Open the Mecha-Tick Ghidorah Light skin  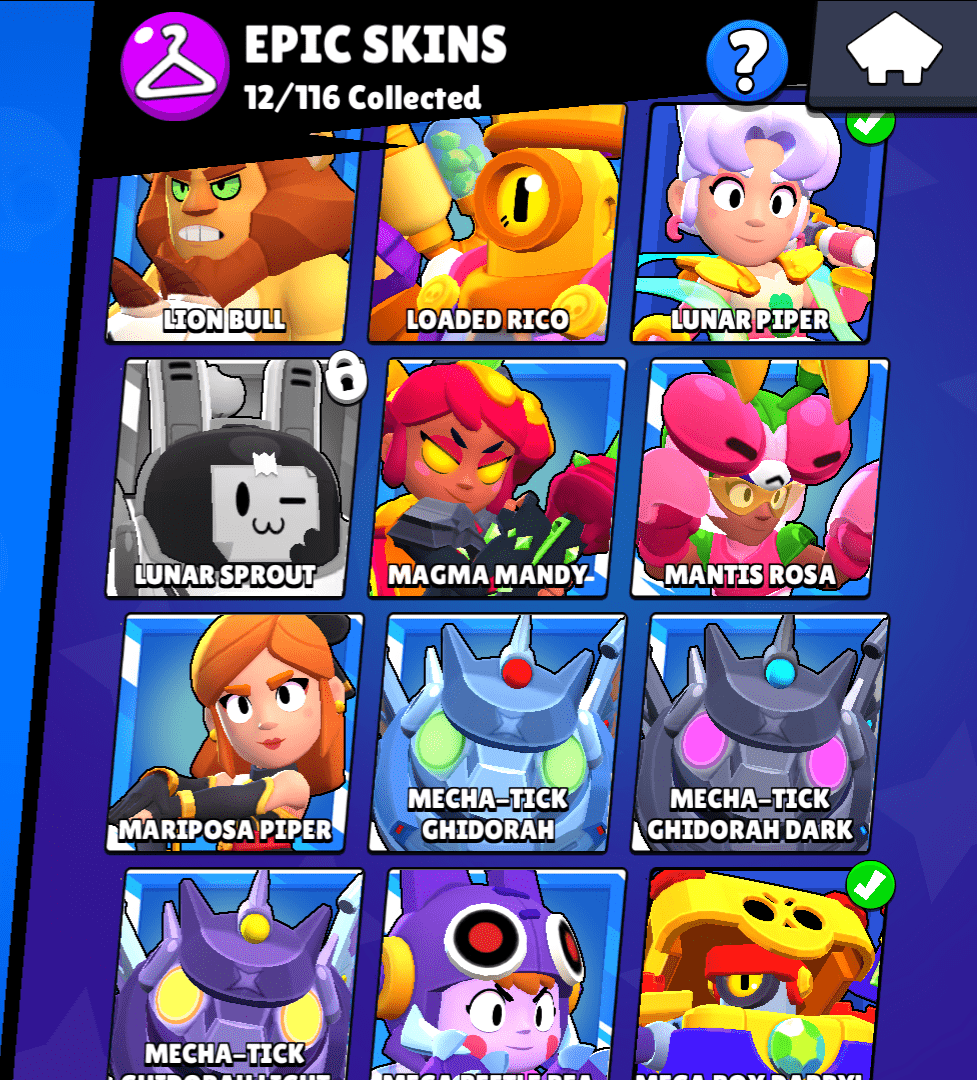tap(235, 980)
